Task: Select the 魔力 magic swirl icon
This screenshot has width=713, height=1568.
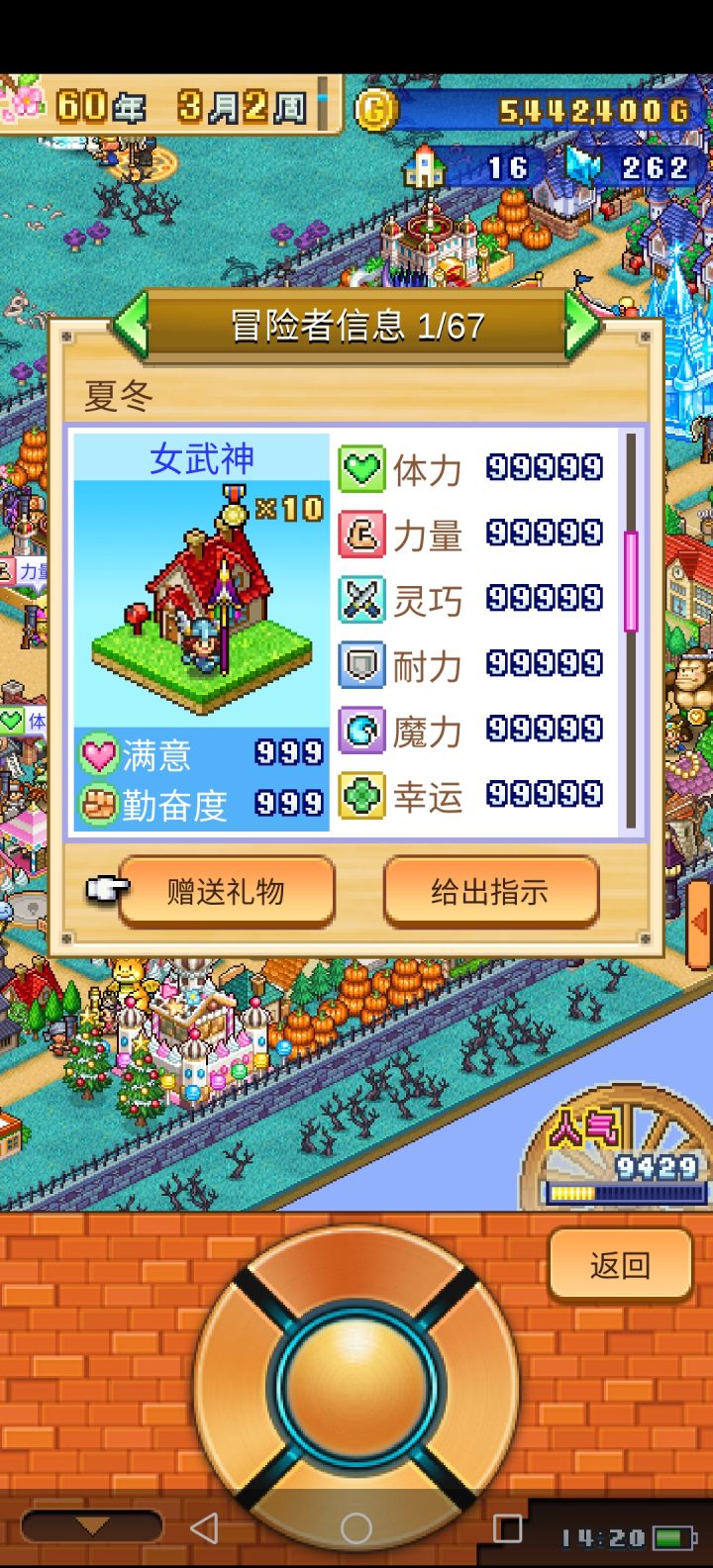Action: pyautogui.click(x=362, y=731)
